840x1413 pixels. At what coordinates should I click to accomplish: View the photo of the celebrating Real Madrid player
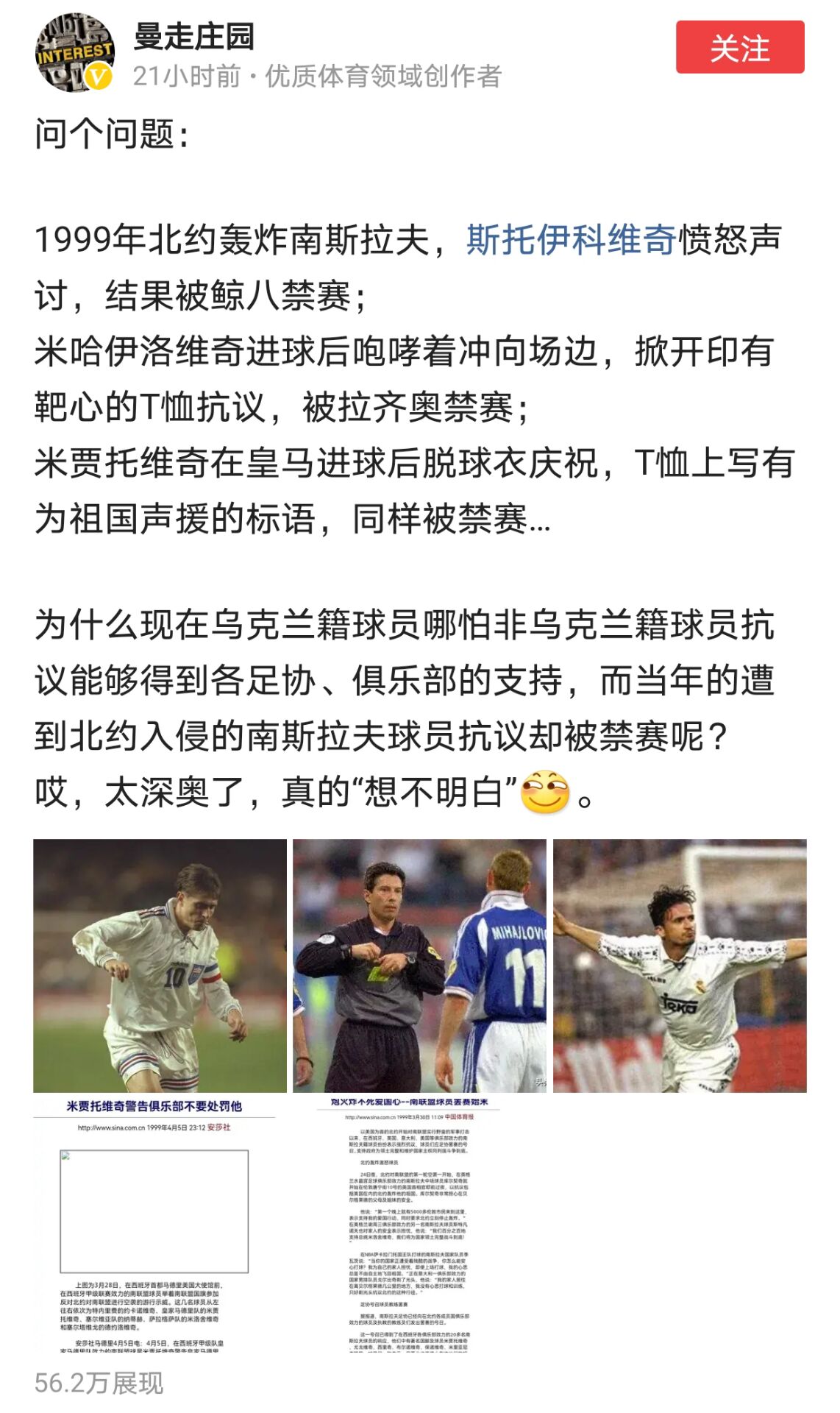(679, 965)
